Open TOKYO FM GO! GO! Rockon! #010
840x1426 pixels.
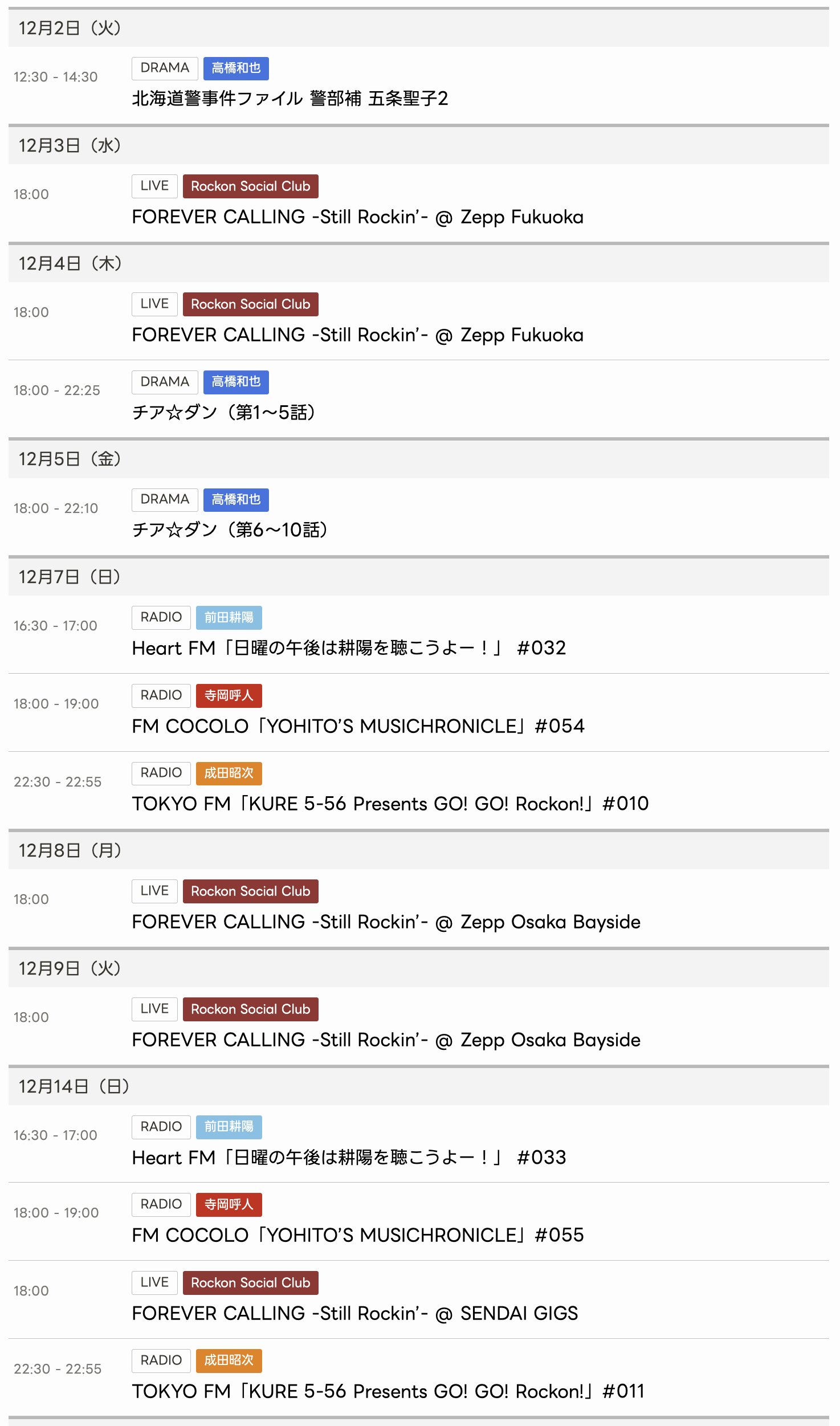point(390,804)
